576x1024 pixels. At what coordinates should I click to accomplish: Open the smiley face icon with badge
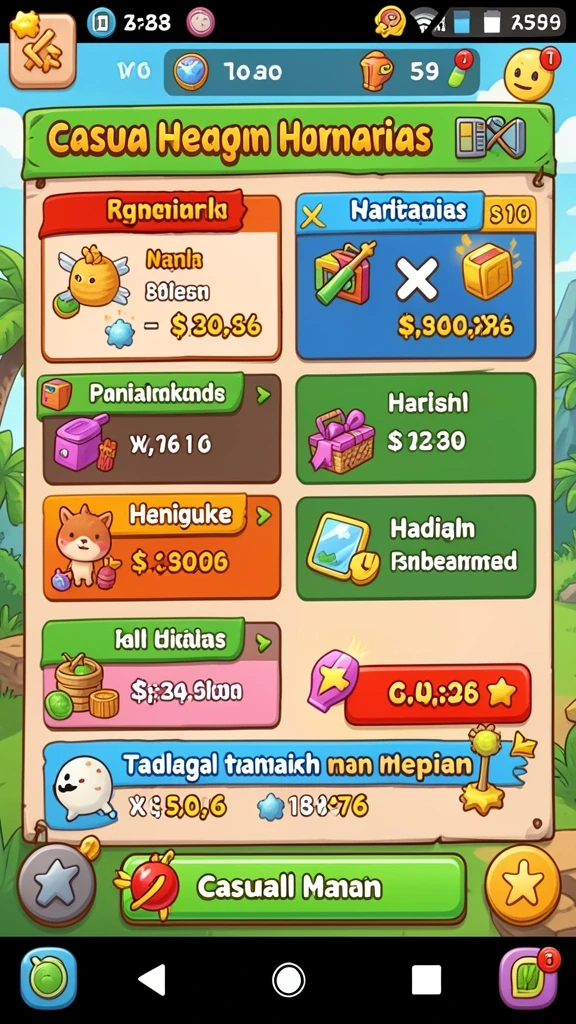click(x=531, y=72)
